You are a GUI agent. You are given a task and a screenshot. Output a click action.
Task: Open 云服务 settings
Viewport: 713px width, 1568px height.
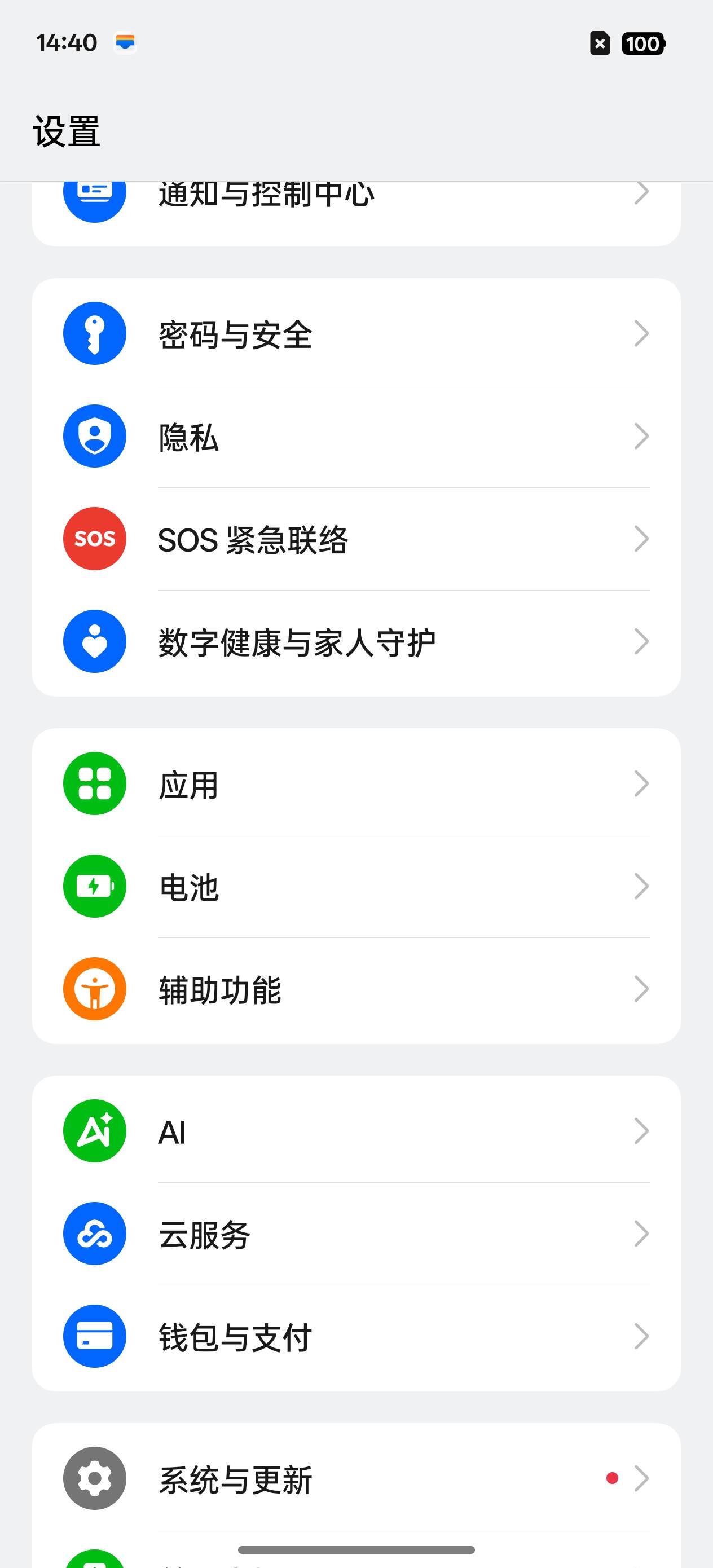tap(356, 1234)
